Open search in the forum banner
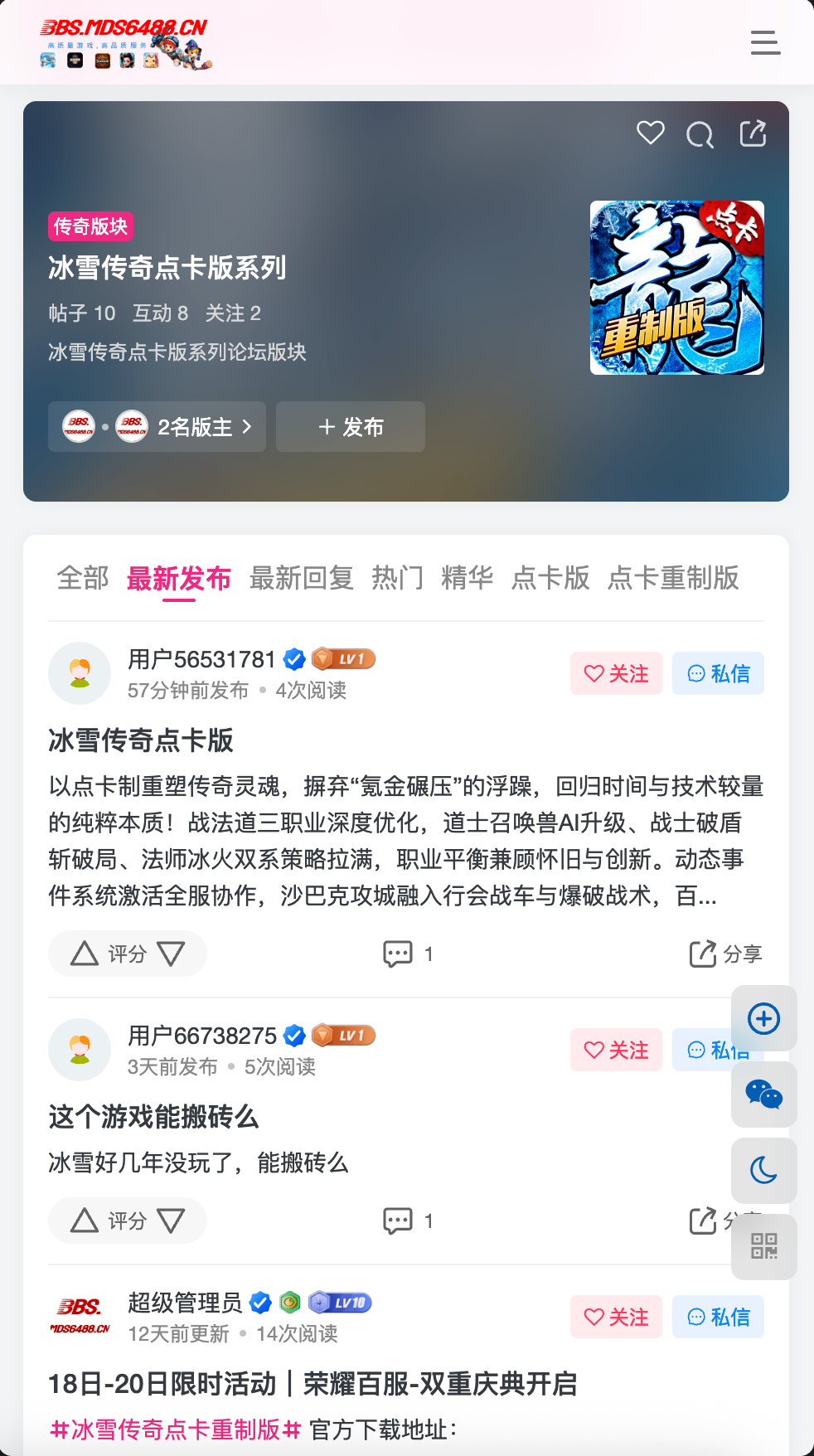The width and height of the screenshot is (814, 1456). 700,133
